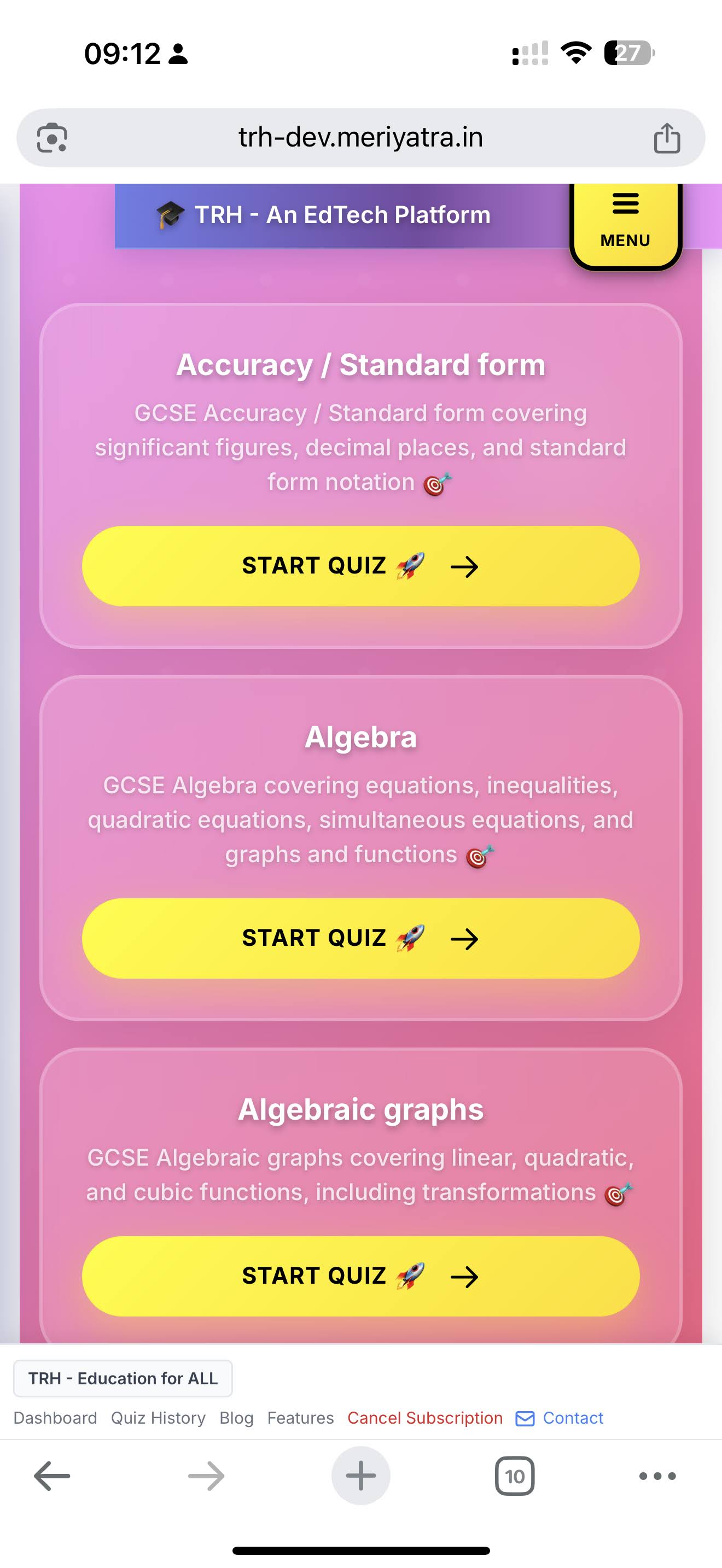View the 10 open tabs
The width and height of the screenshot is (722, 1568).
[514, 1476]
